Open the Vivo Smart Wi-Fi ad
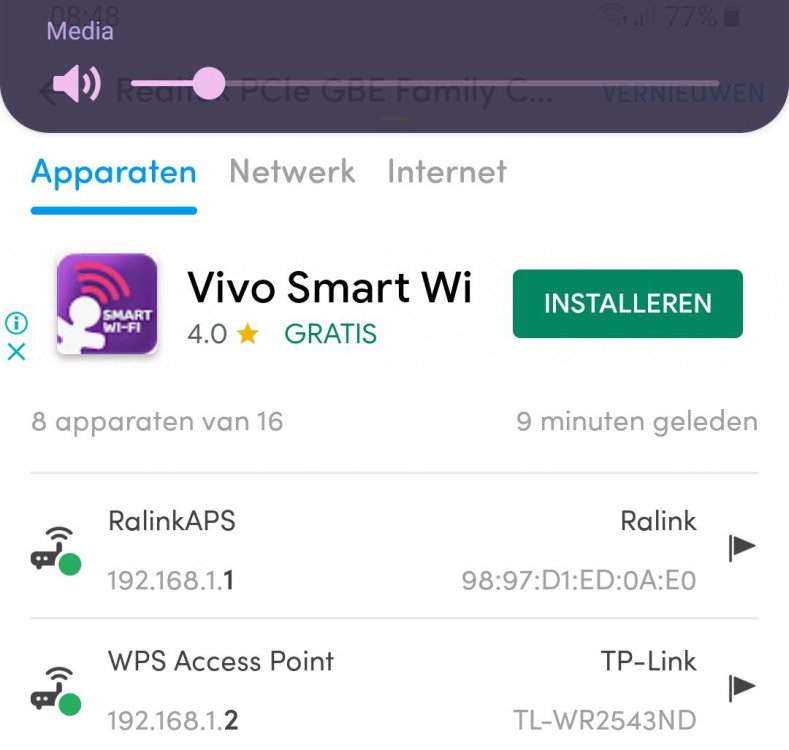This screenshot has height=750, width=789. pyautogui.click(x=329, y=288)
